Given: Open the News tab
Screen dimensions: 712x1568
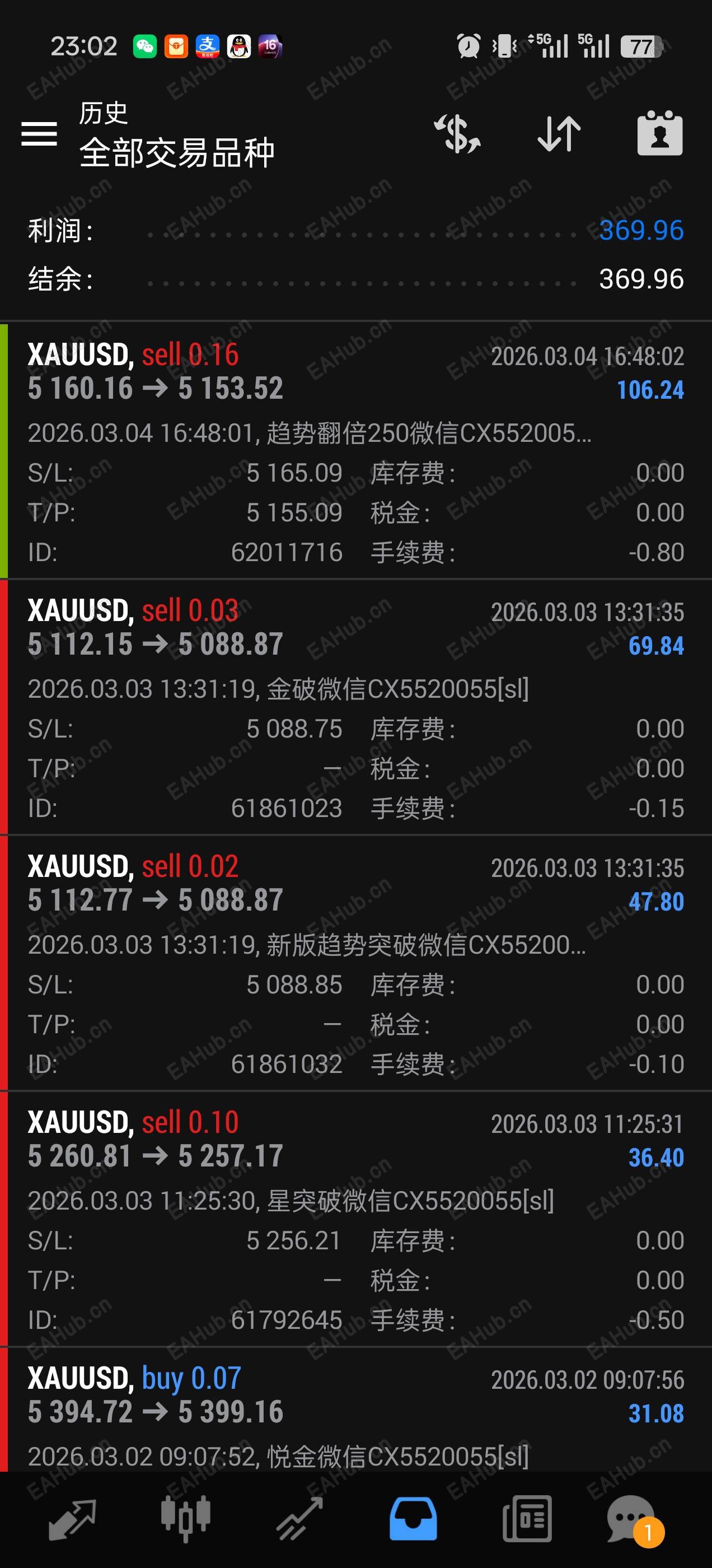Looking at the screenshot, I should [527, 1519].
